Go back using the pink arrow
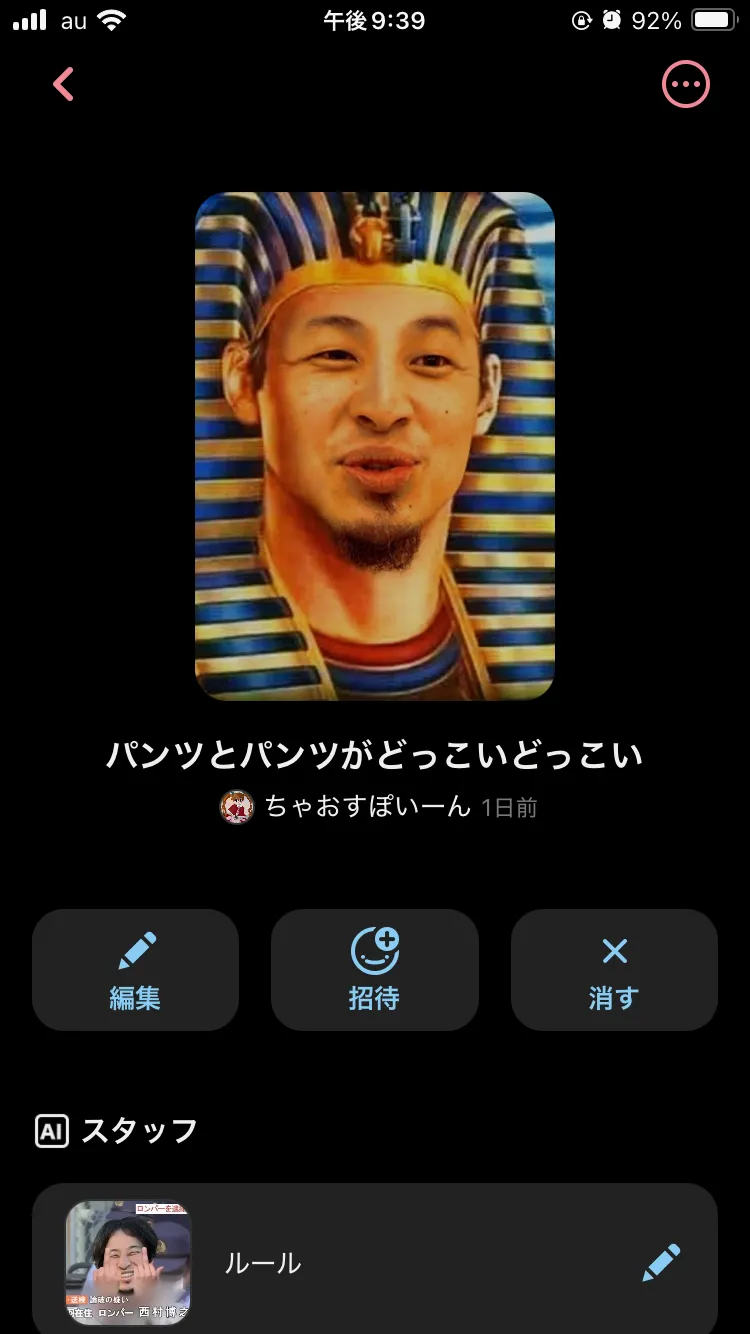This screenshot has width=750, height=1334. pyautogui.click(x=63, y=84)
